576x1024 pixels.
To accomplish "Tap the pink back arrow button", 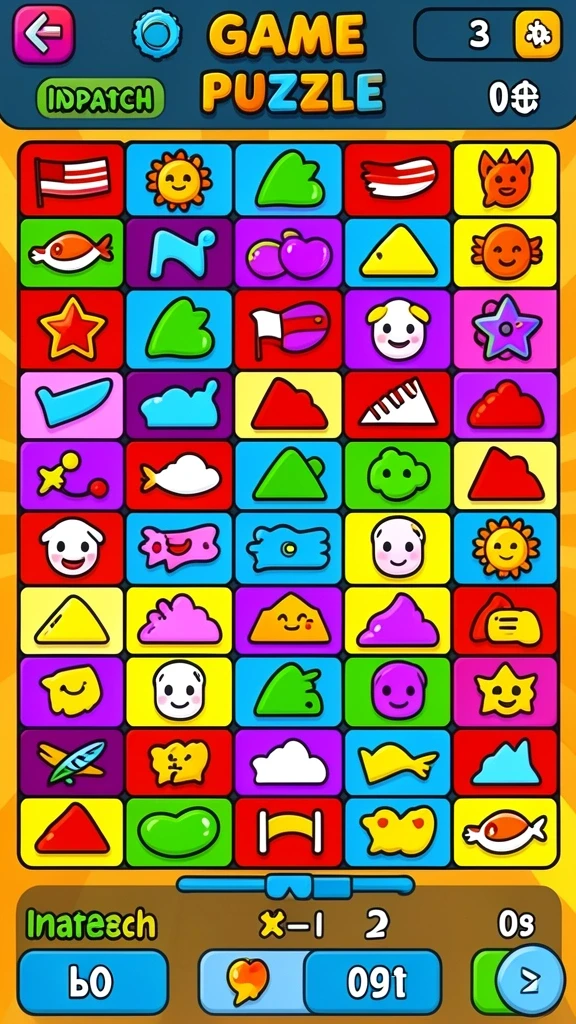I will 44,34.
